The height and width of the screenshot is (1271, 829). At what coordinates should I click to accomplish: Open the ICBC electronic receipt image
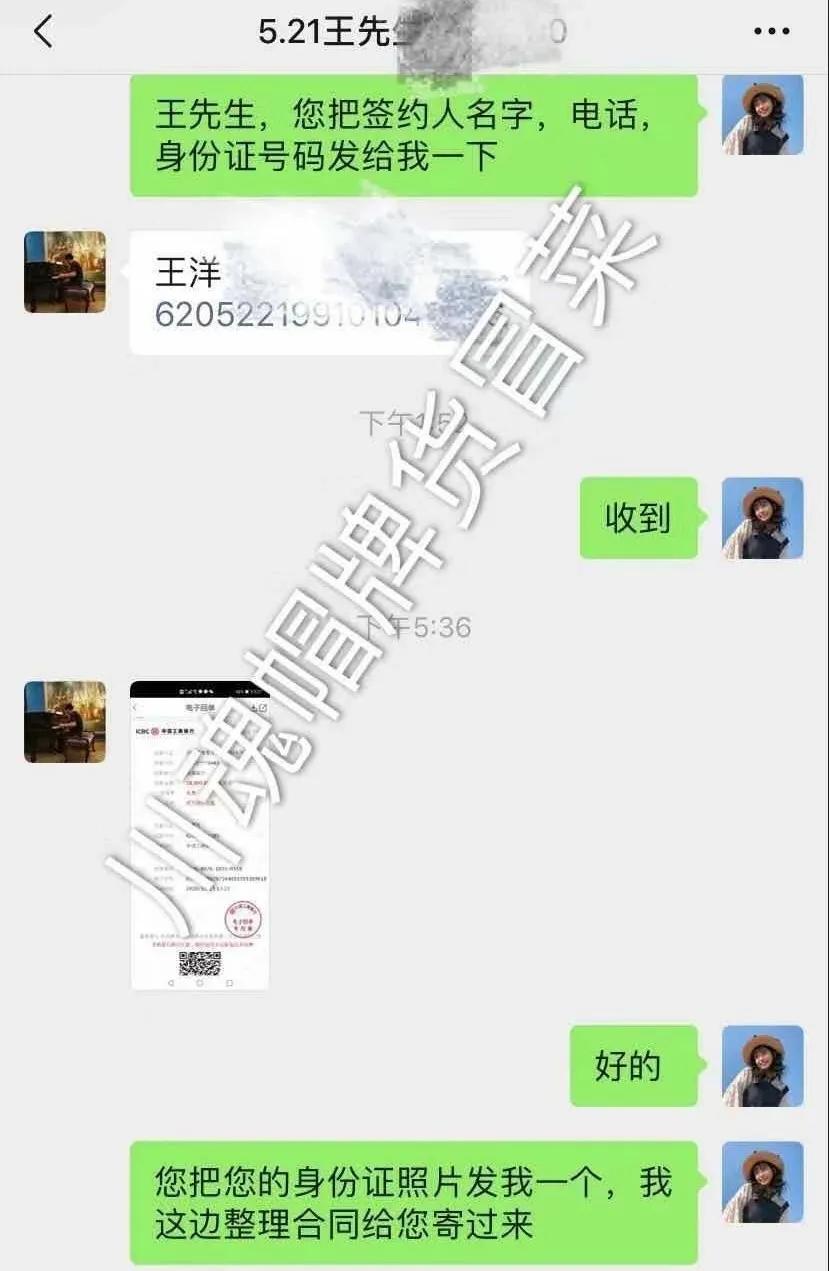[x=199, y=835]
